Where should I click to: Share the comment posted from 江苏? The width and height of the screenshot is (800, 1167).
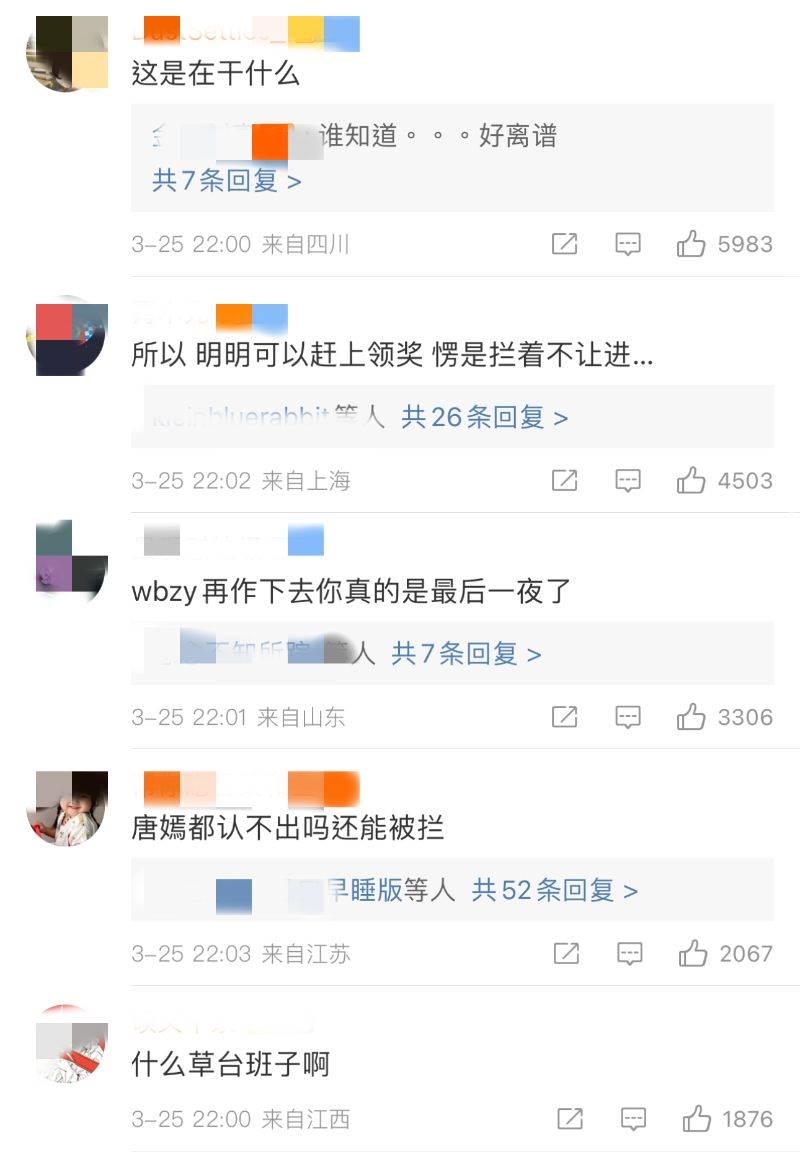[x=566, y=954]
